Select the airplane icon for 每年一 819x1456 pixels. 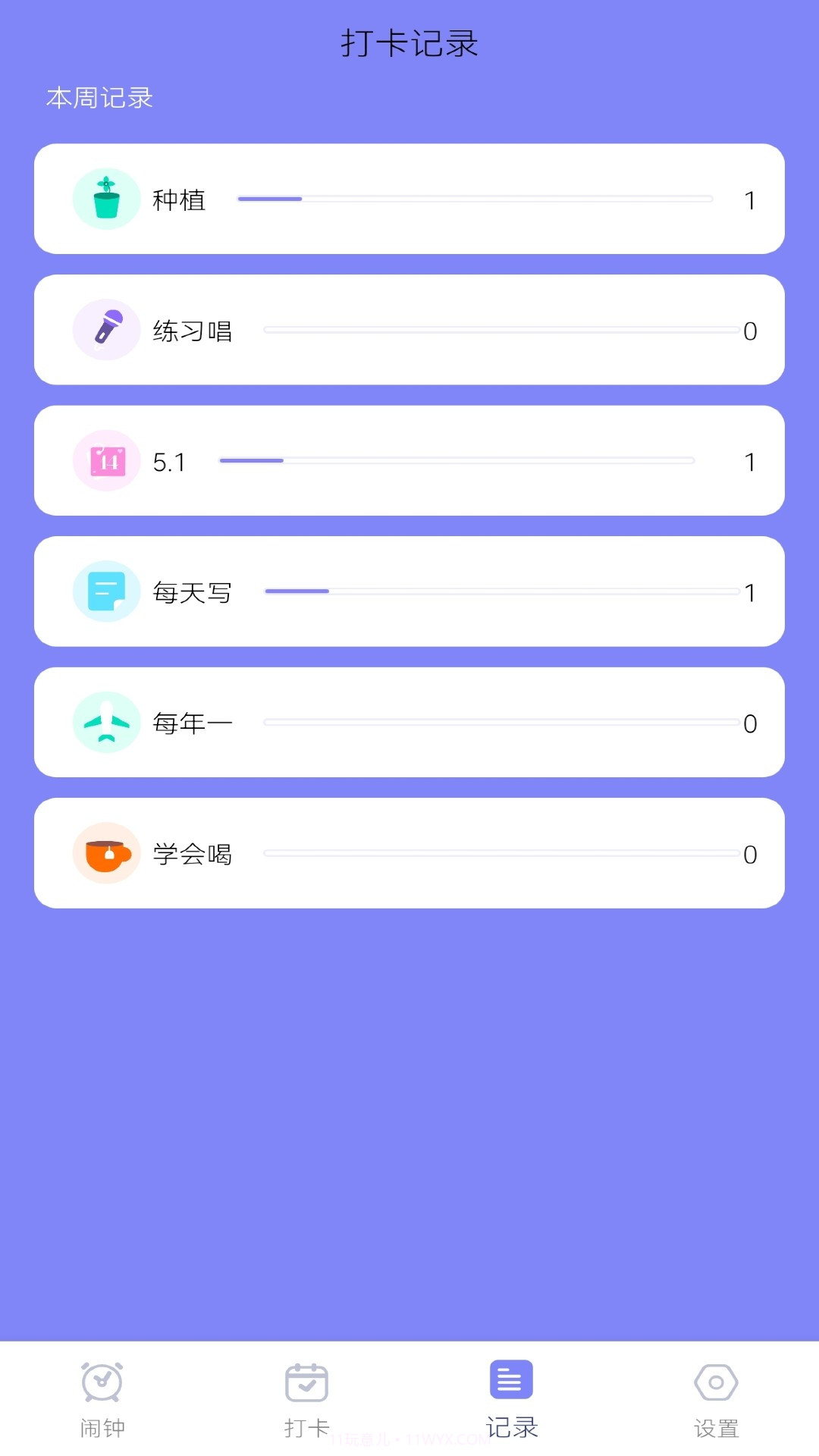[106, 723]
